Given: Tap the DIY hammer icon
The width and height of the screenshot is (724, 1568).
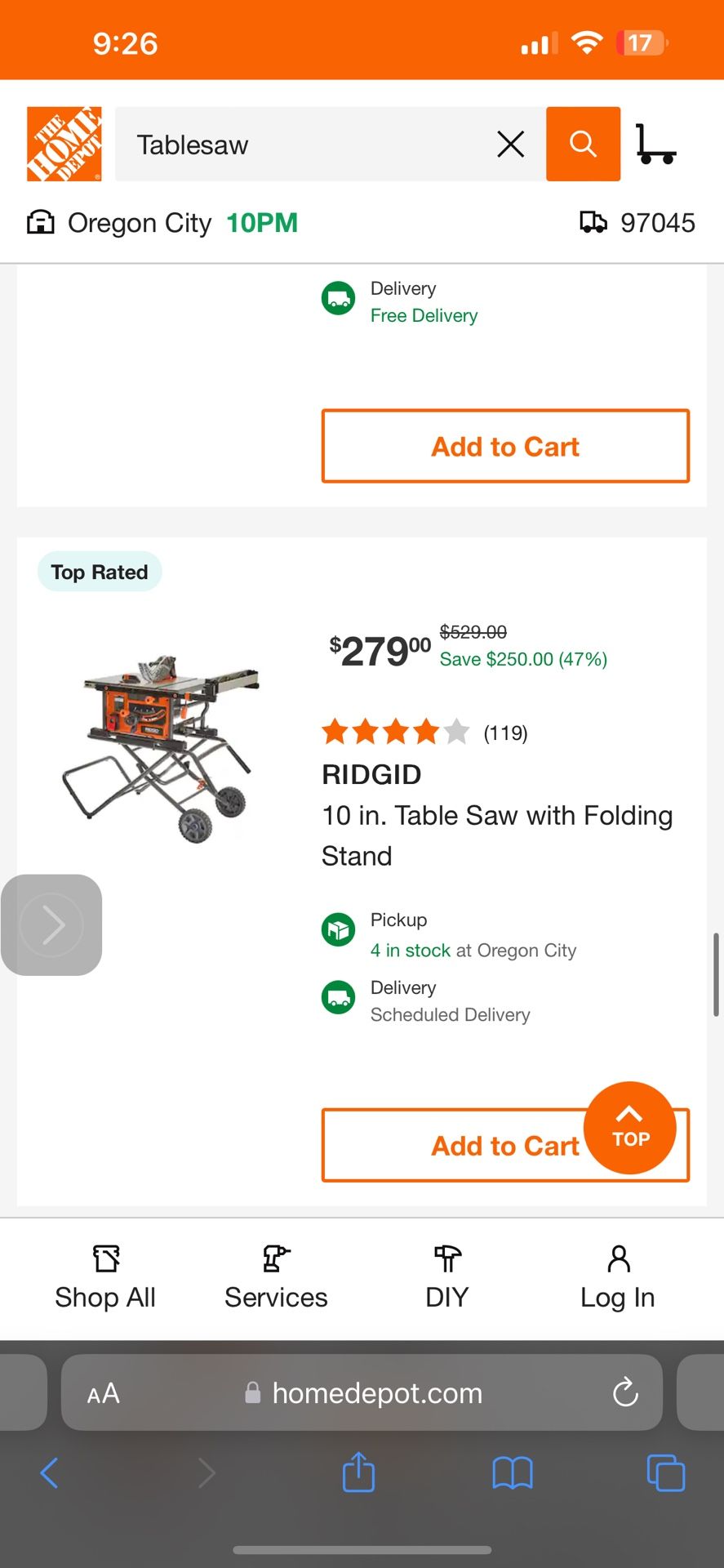Looking at the screenshot, I should pos(446,1258).
